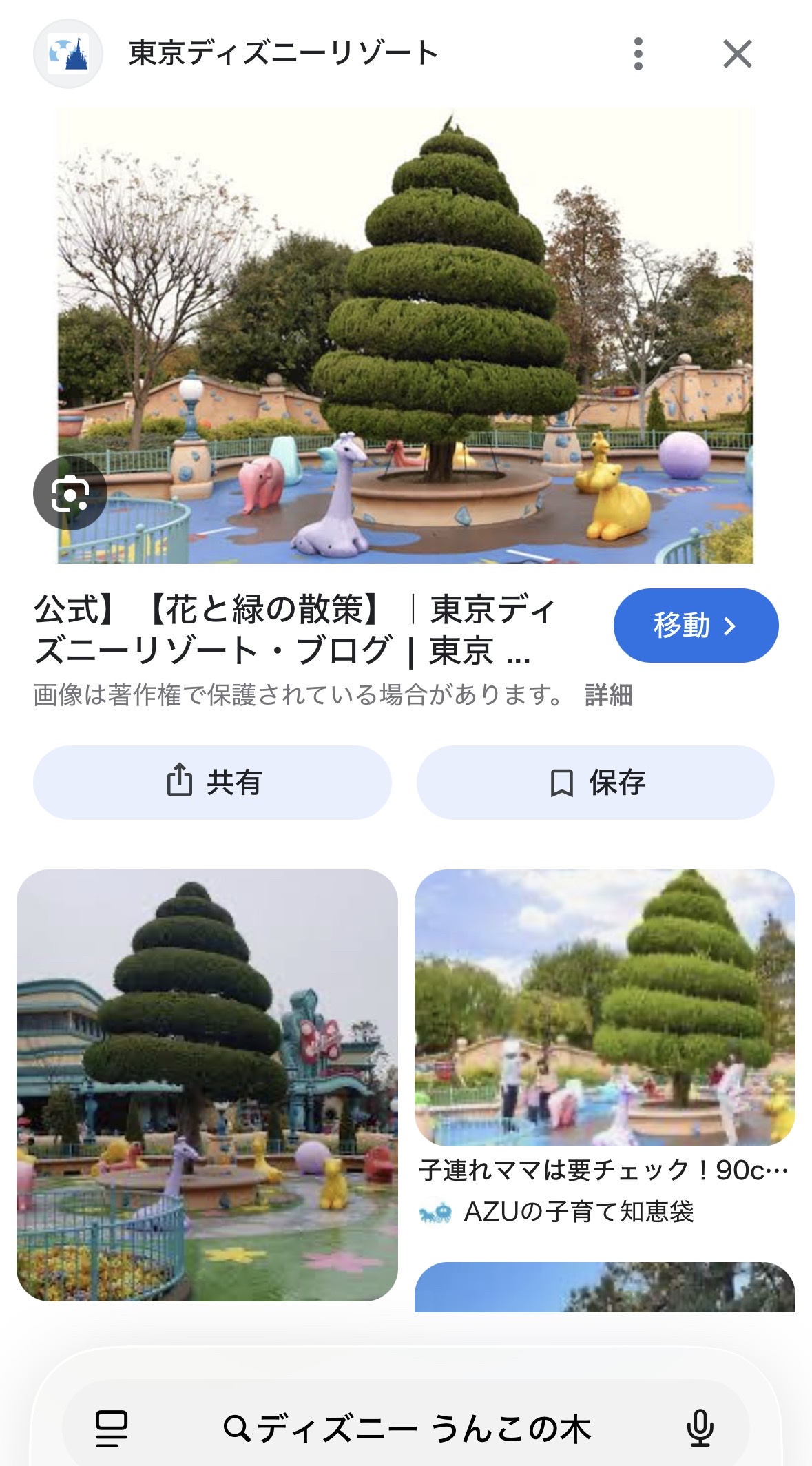The height and width of the screenshot is (1466, 812).
Task: Search the main image with Lens
Action: (70, 493)
